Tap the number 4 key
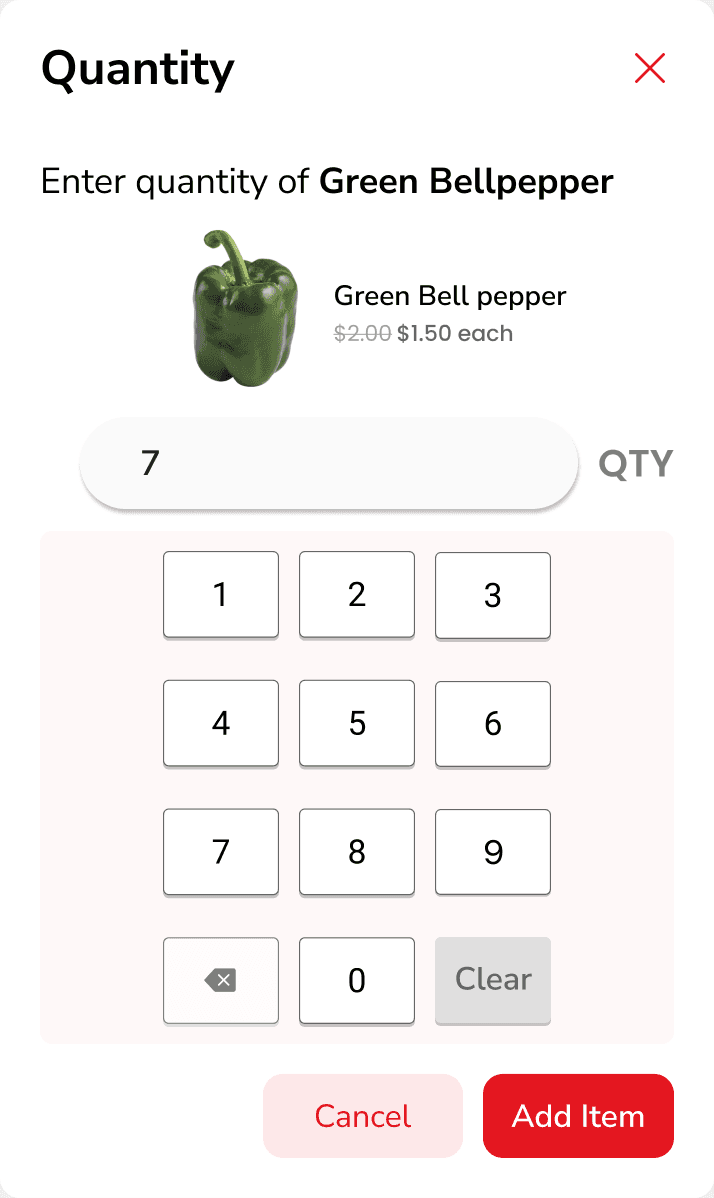Viewport: 714px width, 1198px height. pos(221,723)
